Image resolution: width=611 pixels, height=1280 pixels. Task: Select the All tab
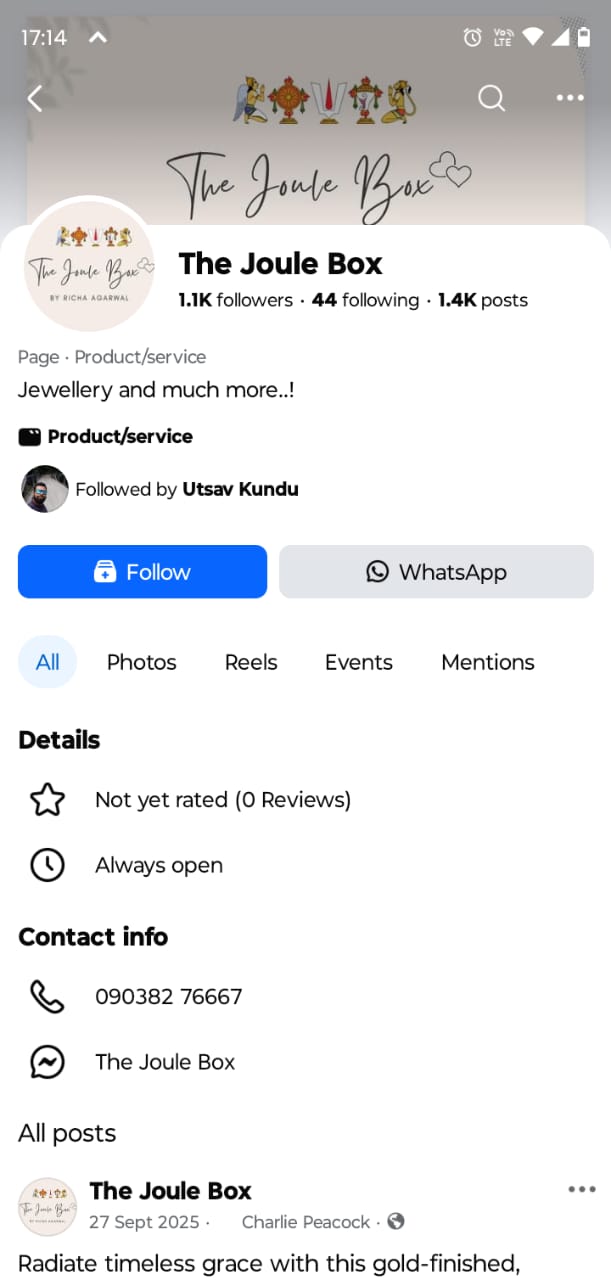(47, 662)
